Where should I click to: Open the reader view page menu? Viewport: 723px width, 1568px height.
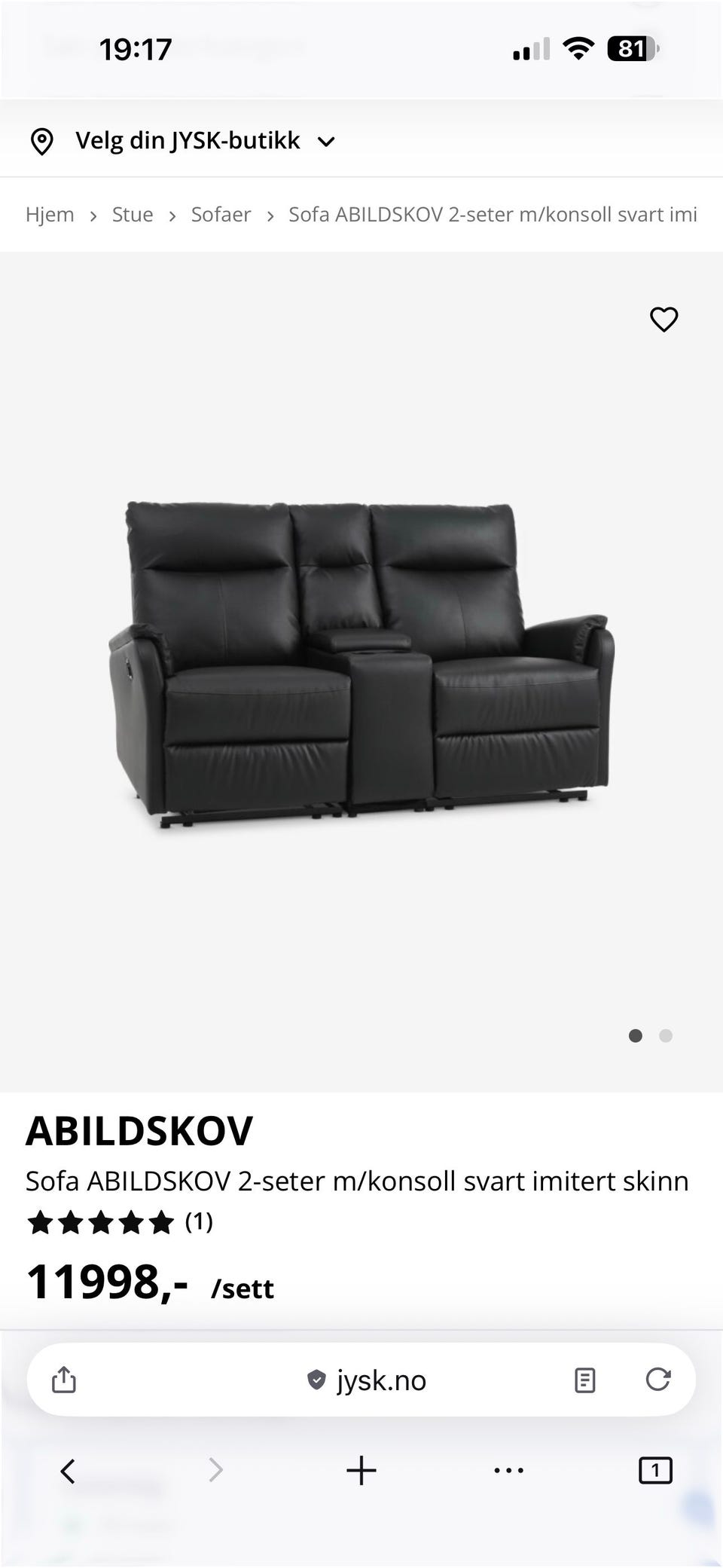(x=584, y=1380)
